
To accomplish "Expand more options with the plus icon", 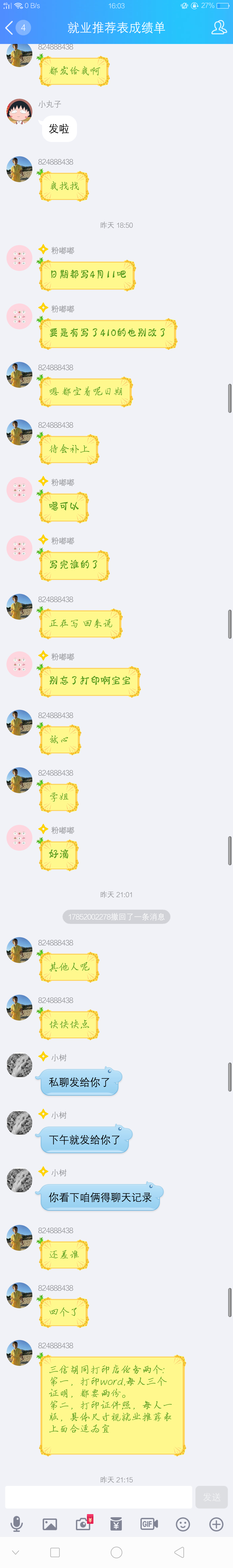I will 216,1524.
